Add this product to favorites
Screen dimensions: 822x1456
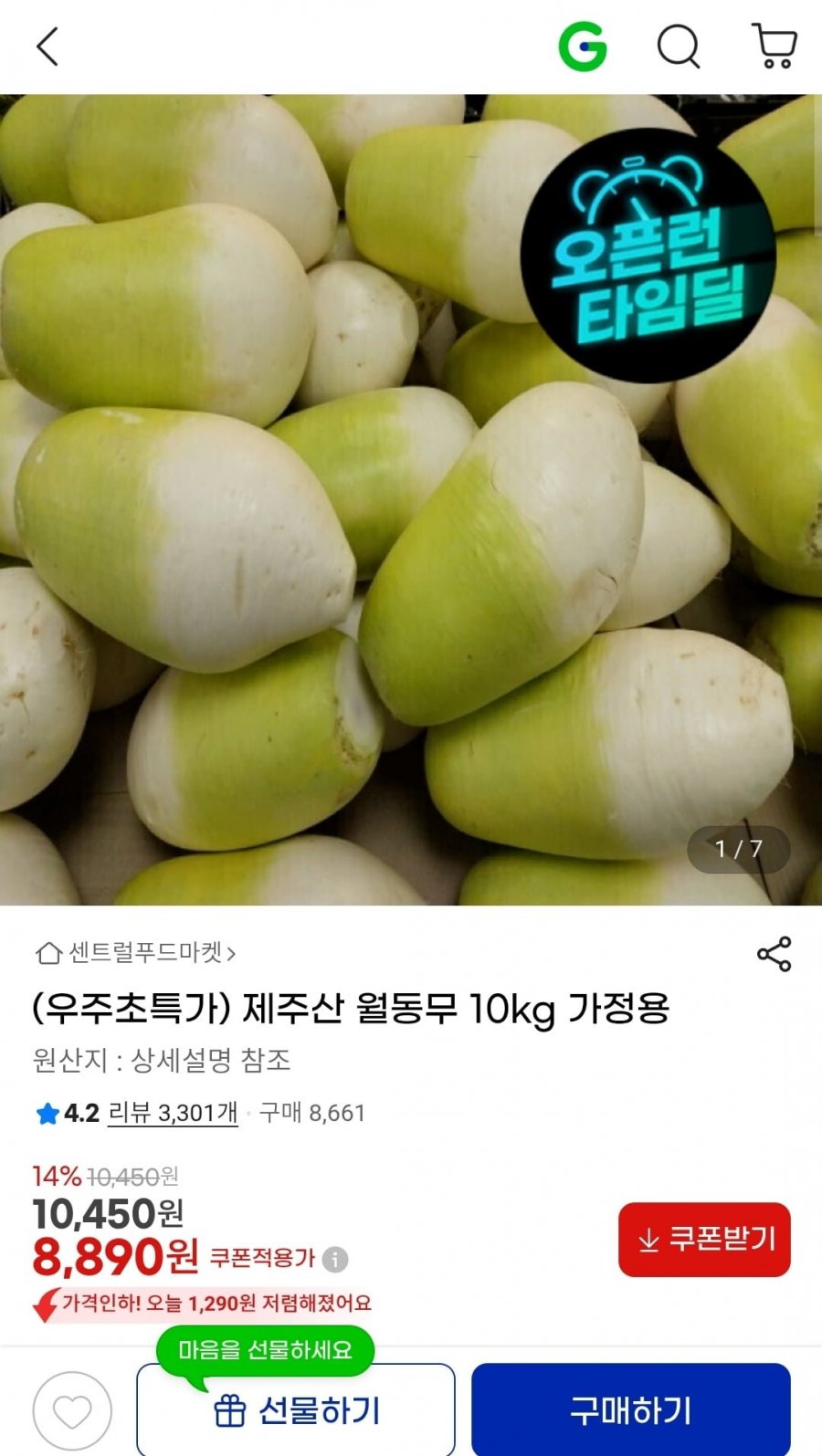[72, 1411]
